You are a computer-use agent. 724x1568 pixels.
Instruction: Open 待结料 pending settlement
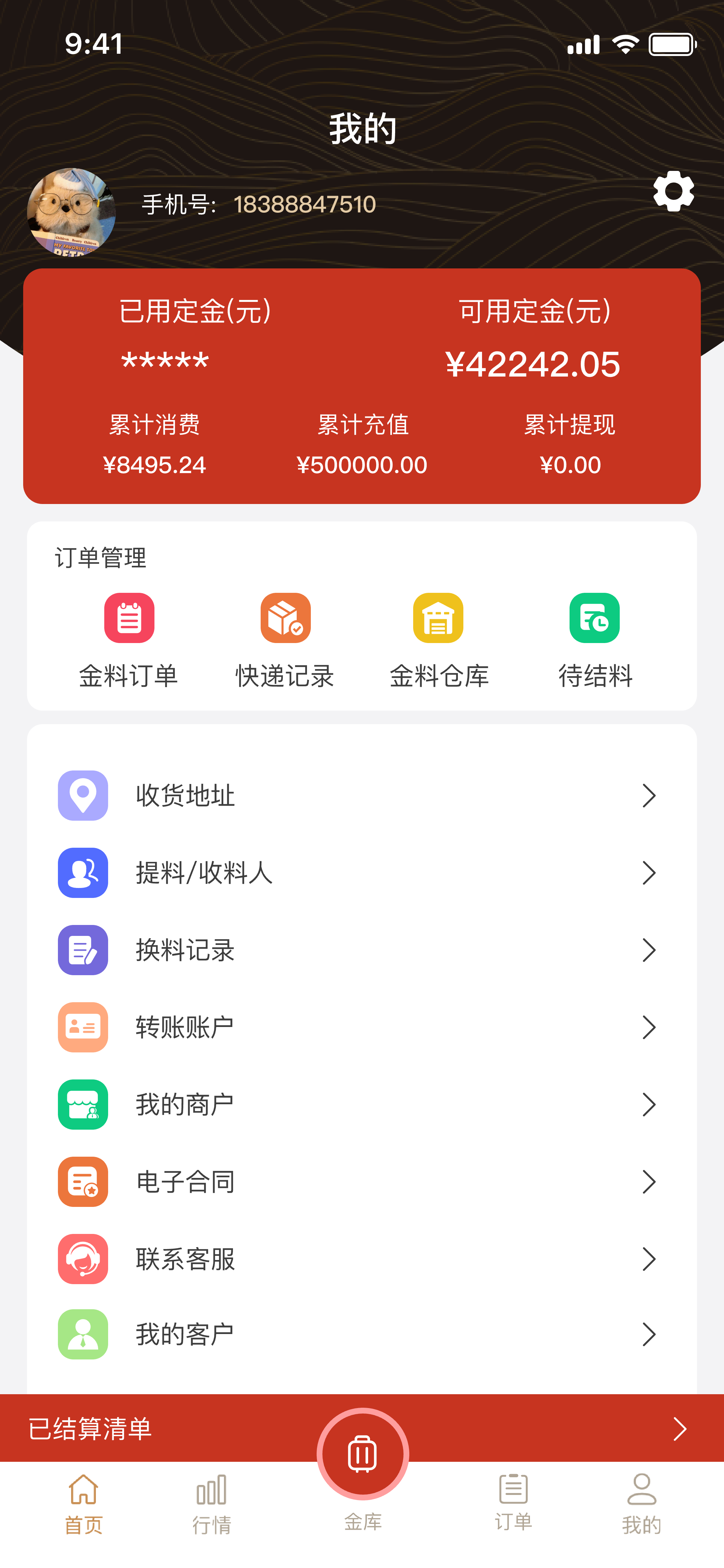[x=594, y=639]
